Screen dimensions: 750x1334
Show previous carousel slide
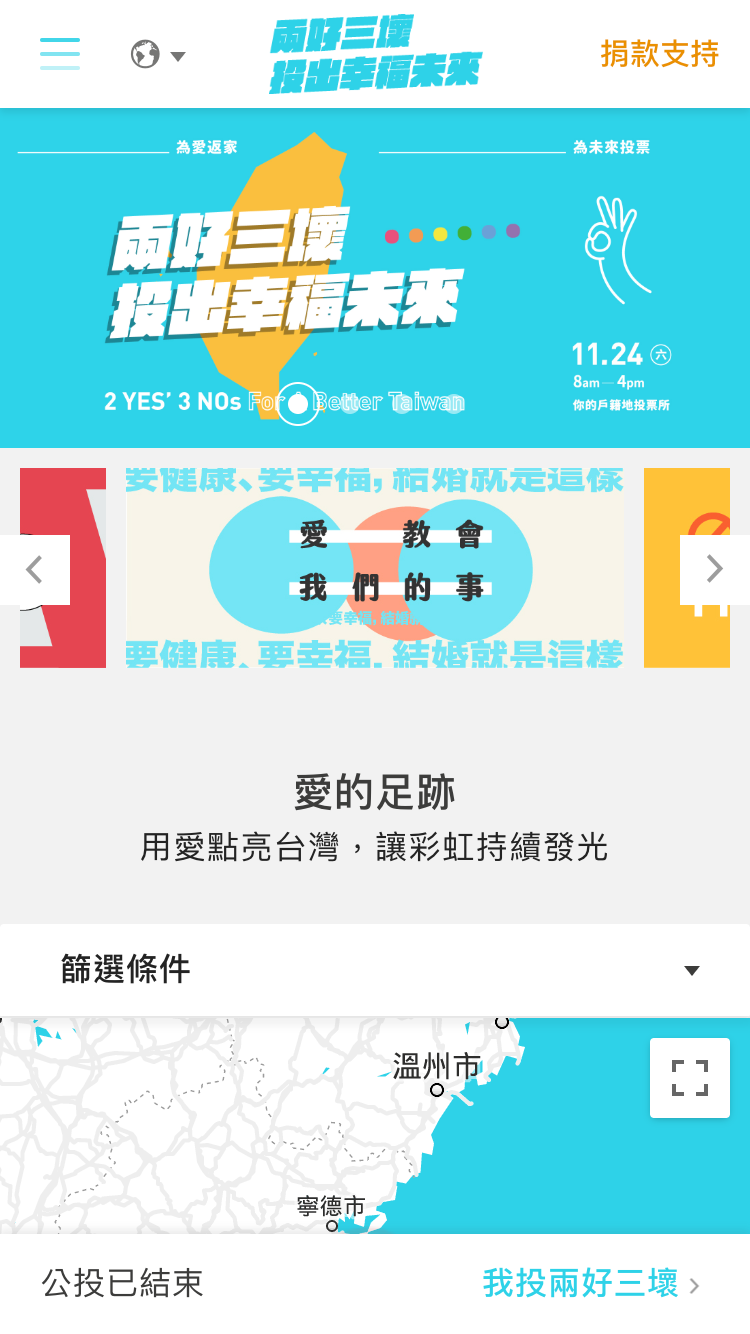point(35,570)
